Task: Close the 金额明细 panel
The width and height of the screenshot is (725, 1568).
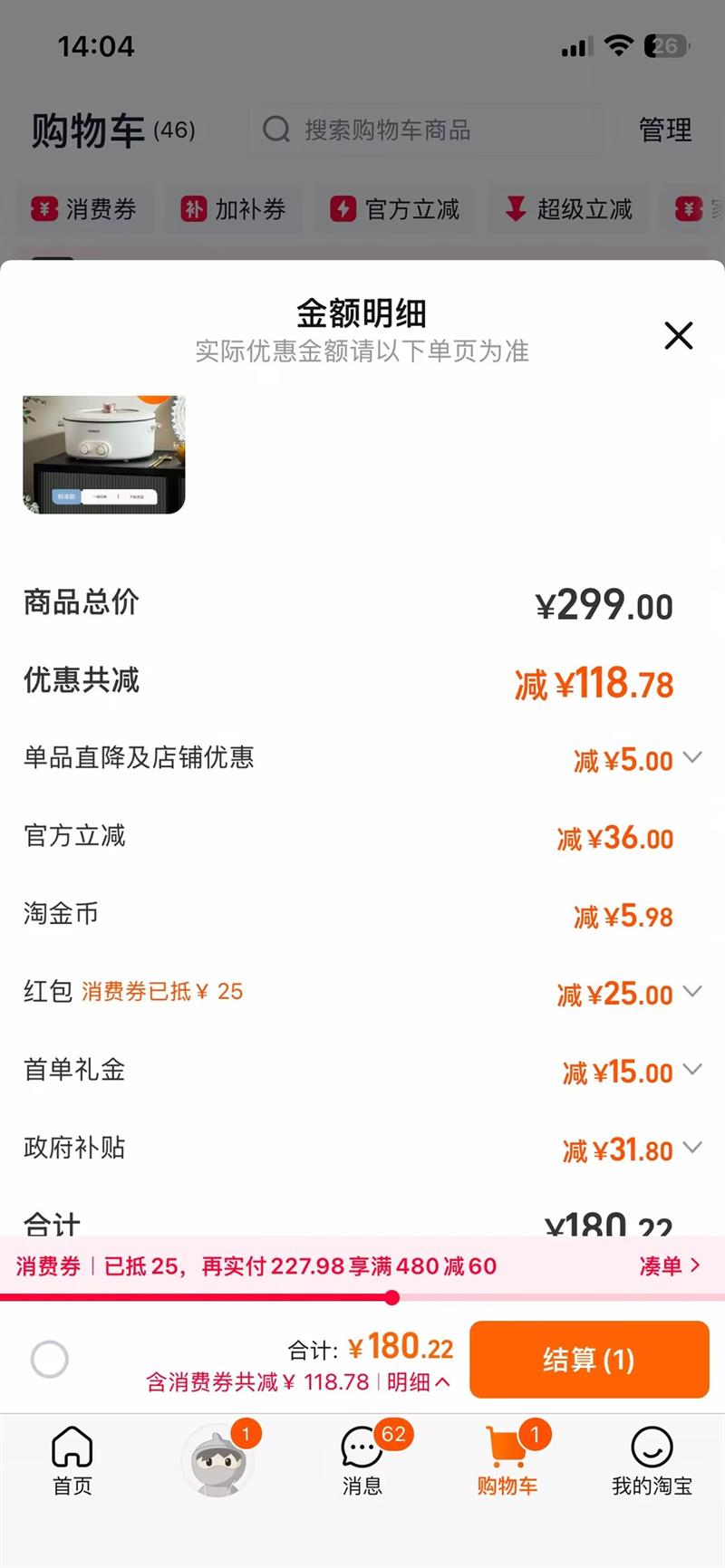Action: tap(678, 336)
